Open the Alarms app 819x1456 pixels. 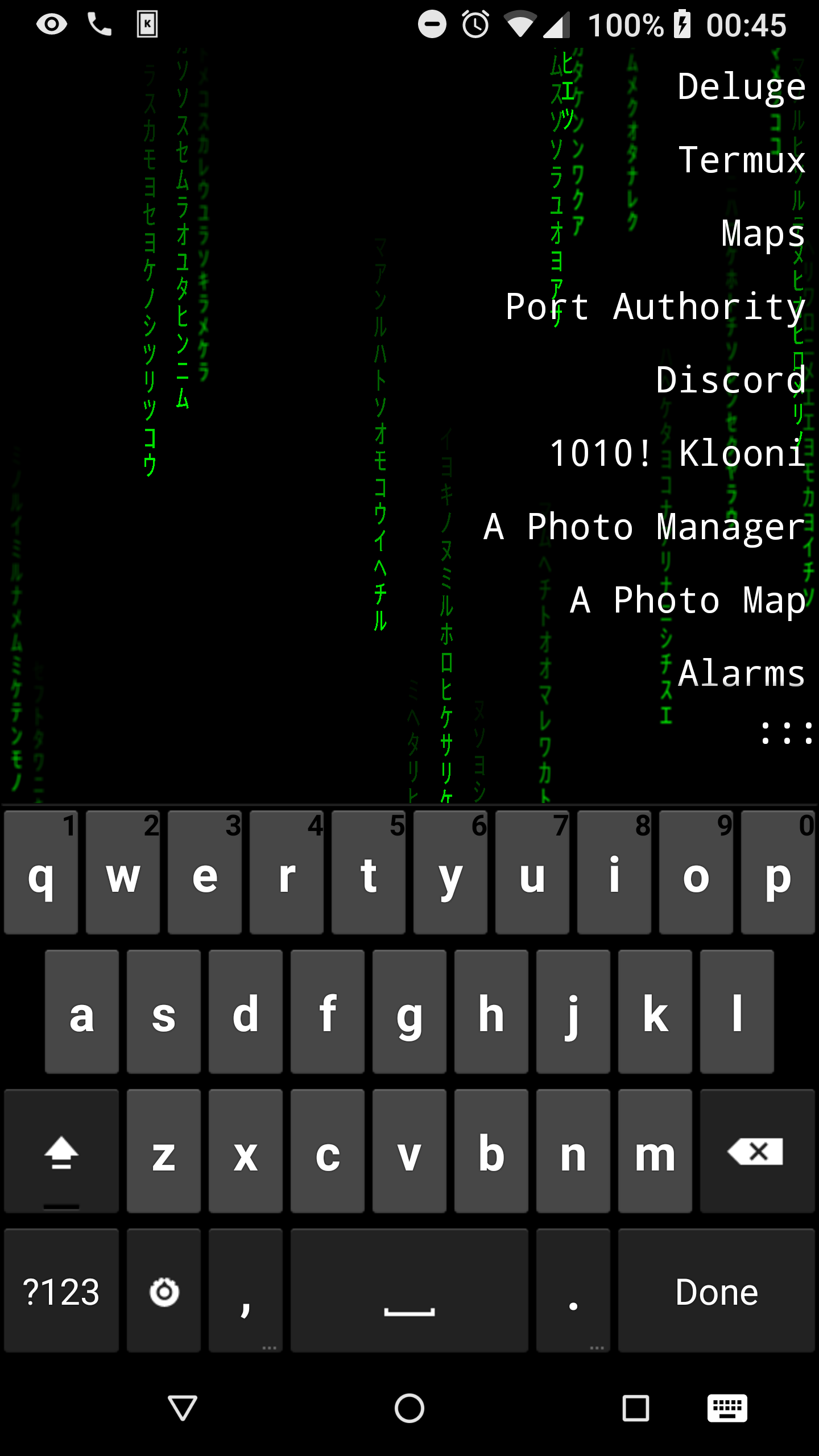coord(741,674)
